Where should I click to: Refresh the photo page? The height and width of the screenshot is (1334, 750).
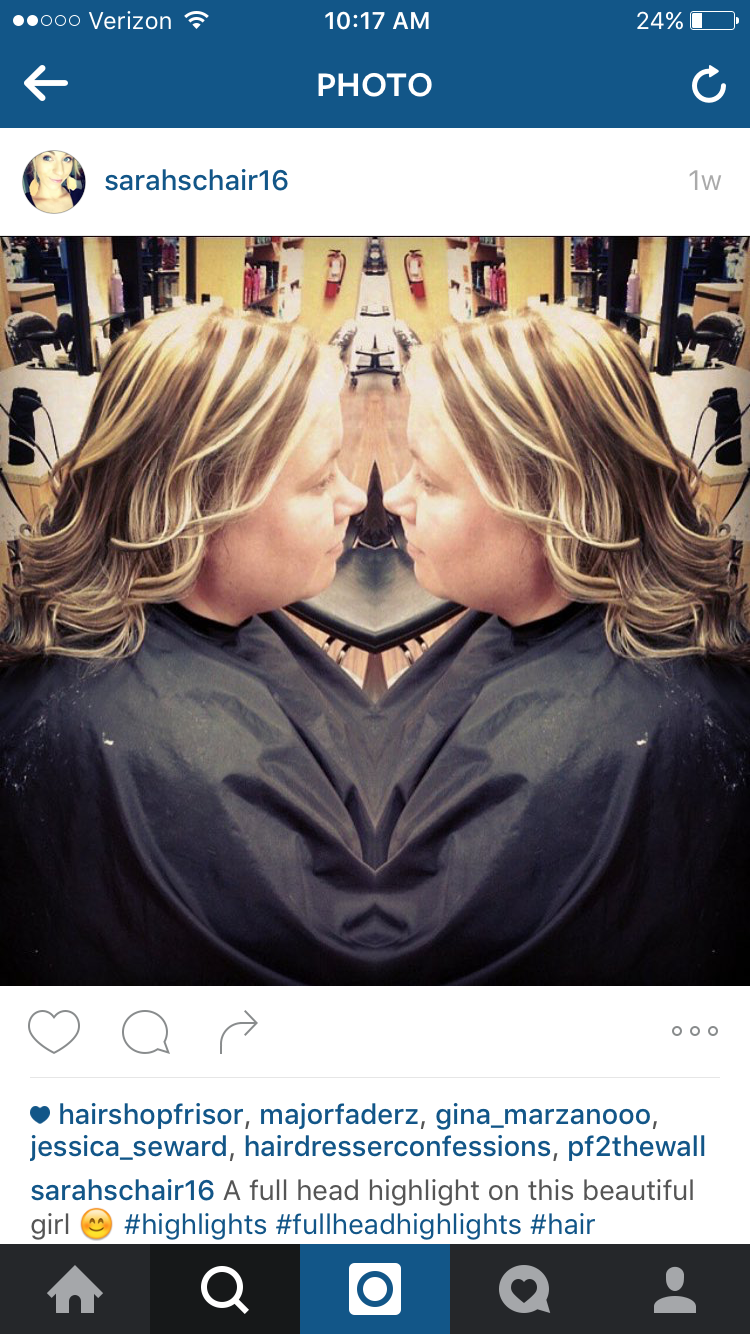point(708,86)
